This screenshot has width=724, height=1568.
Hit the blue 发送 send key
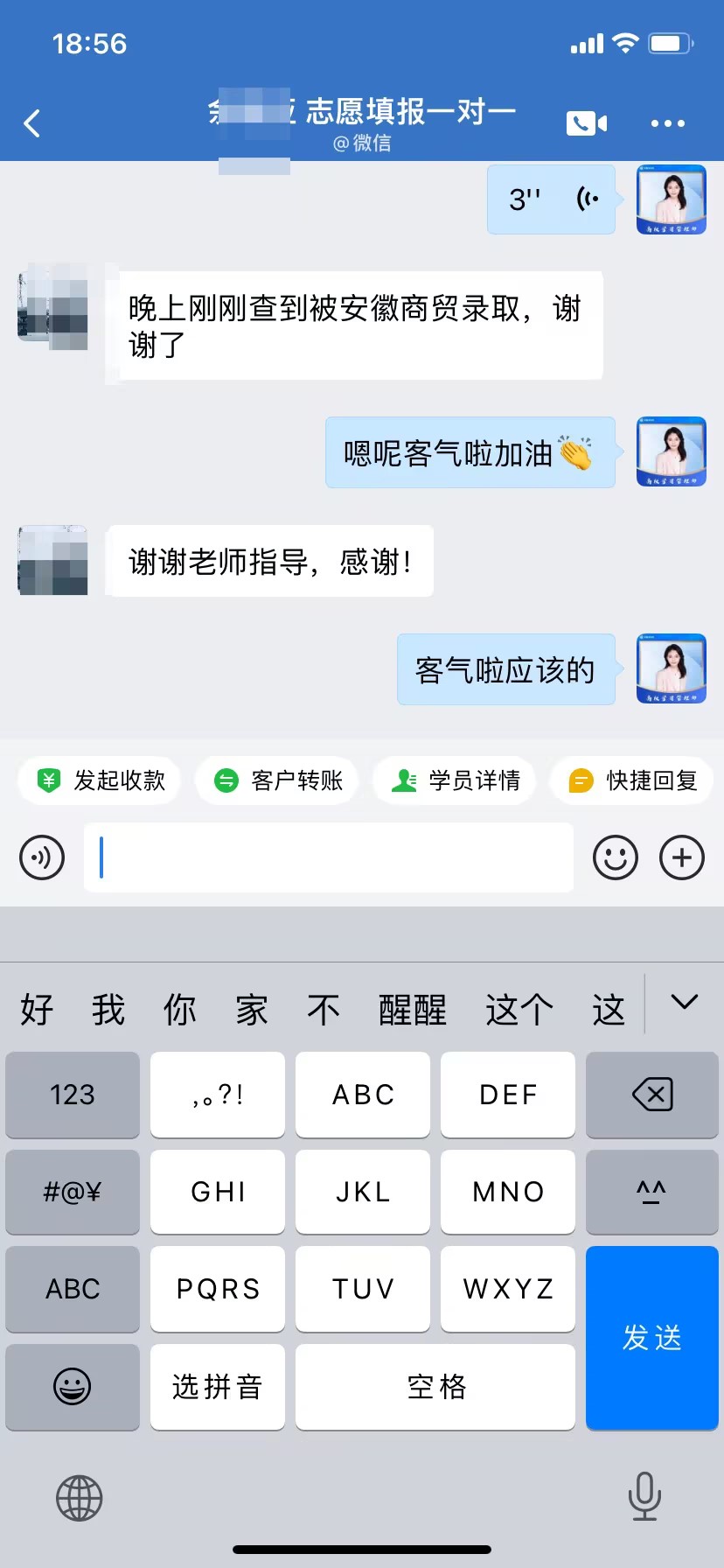click(x=652, y=1337)
